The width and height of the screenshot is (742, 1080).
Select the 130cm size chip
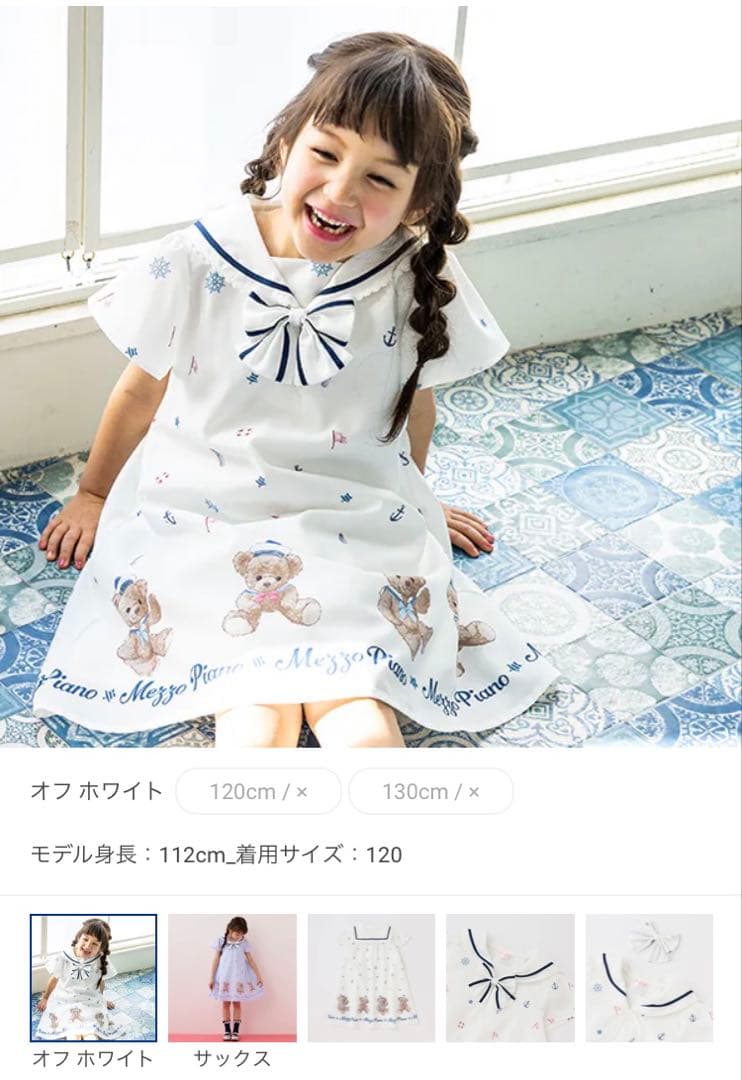point(430,791)
